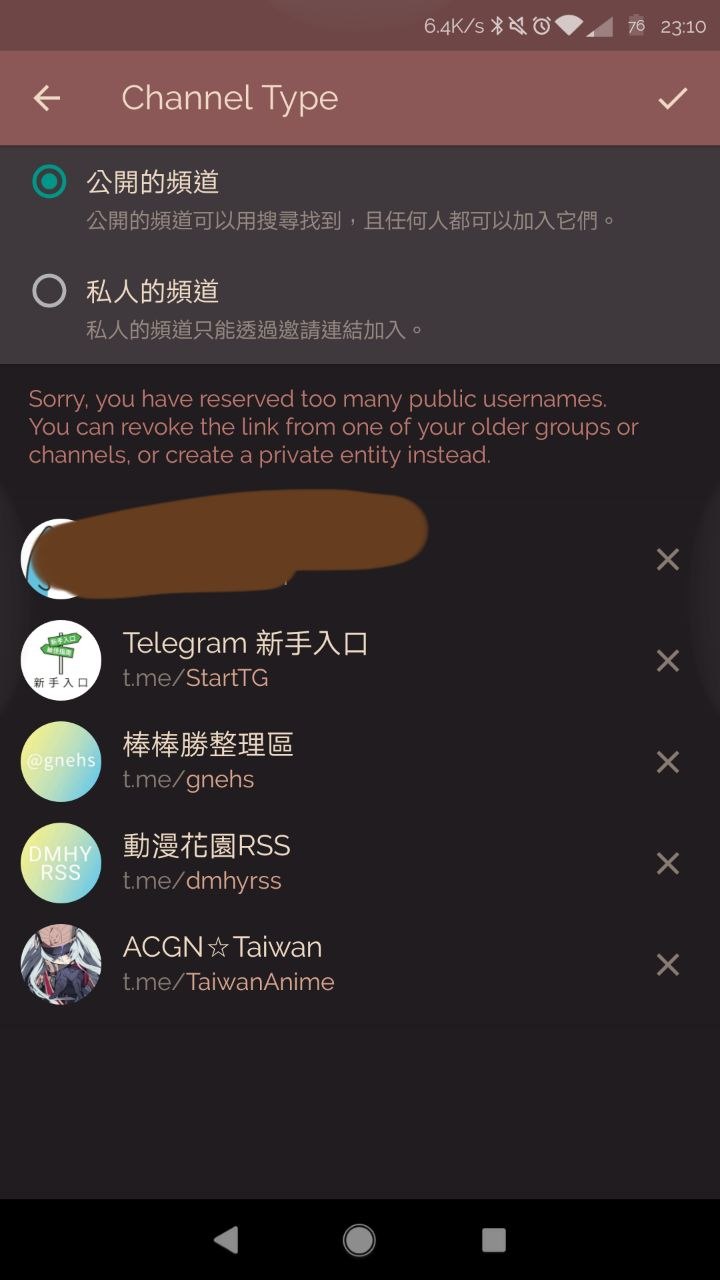
Task: Go back from Channel Type screen
Action: (47, 98)
